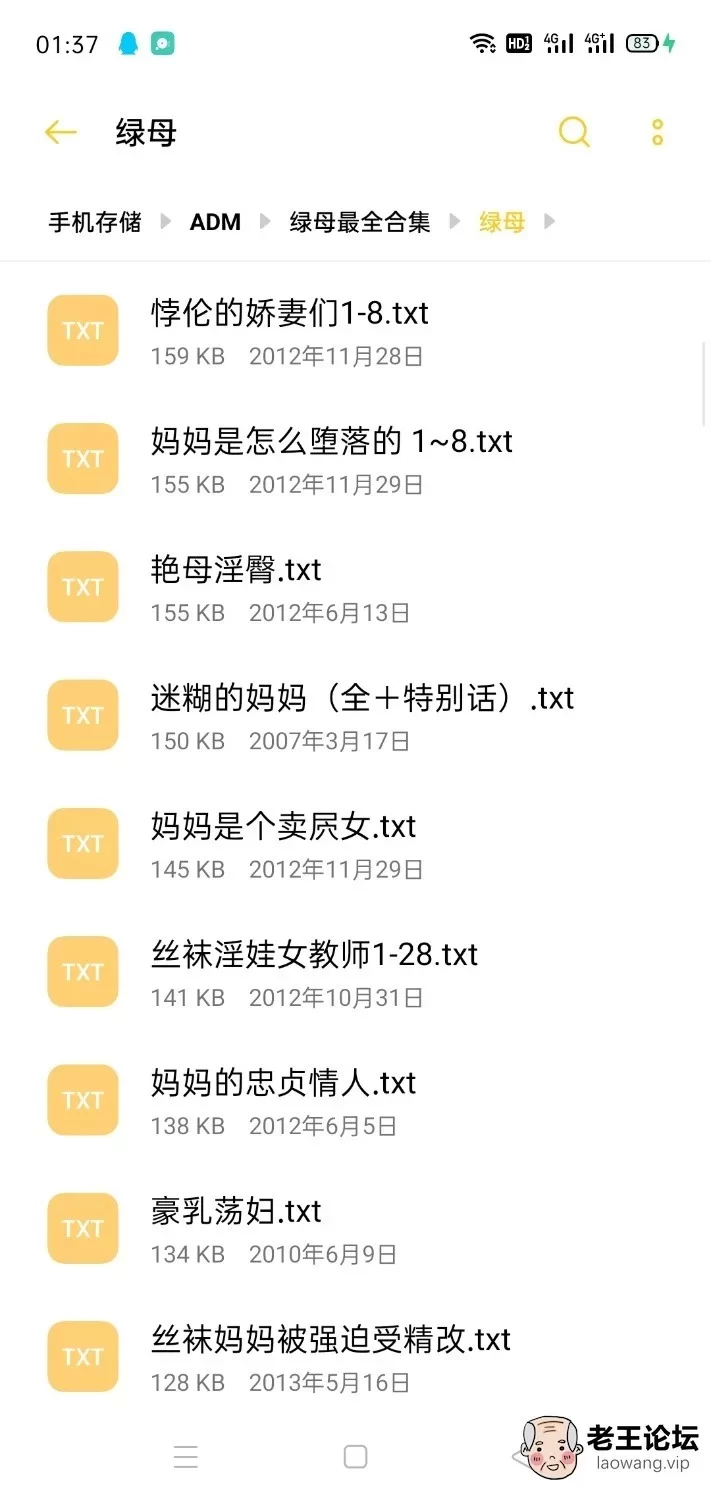Tap the system home button
Viewport: 711px width, 1500px height.
tap(355, 1456)
